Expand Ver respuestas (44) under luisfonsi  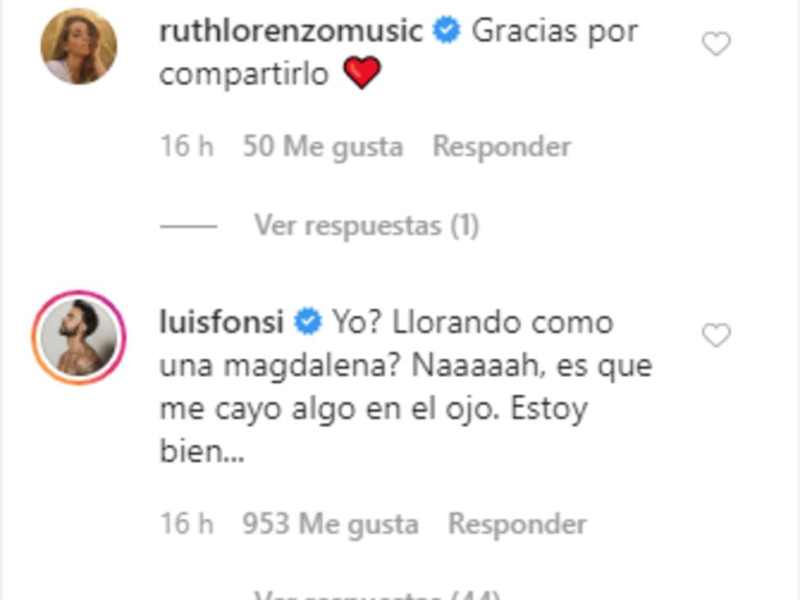[375, 596]
